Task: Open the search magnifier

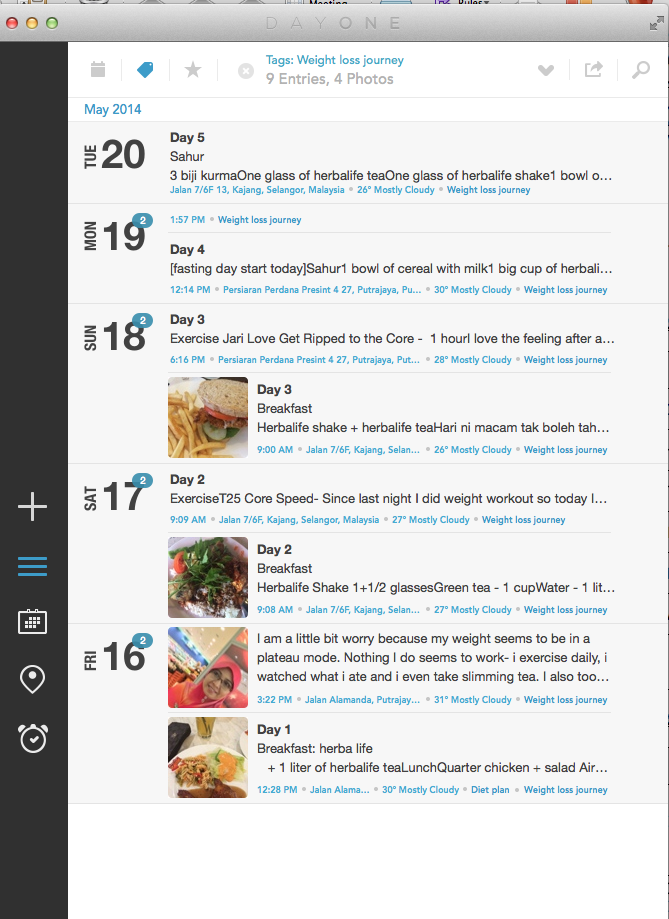Action: coord(641,70)
